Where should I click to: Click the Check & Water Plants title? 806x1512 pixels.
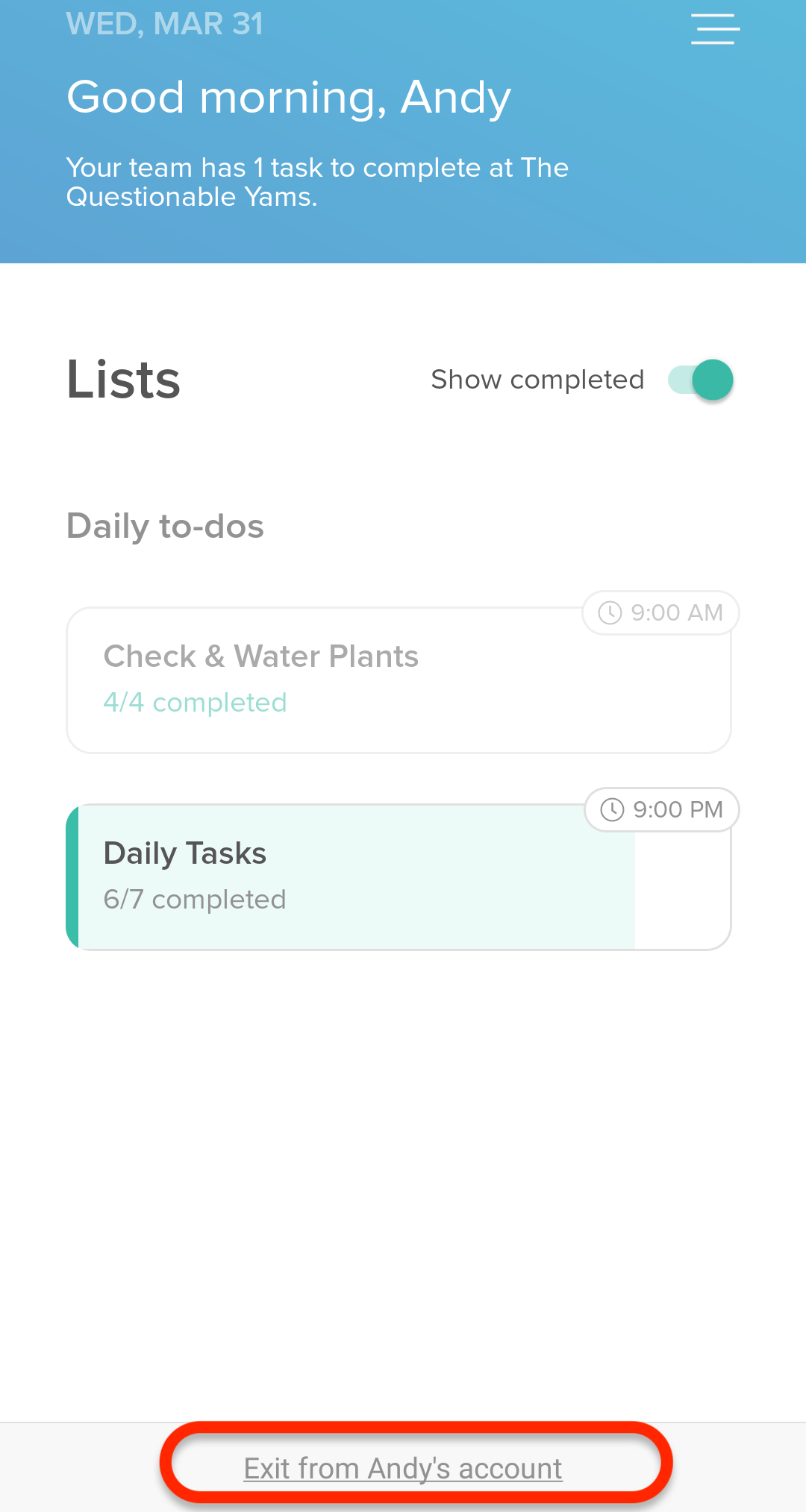(x=260, y=656)
